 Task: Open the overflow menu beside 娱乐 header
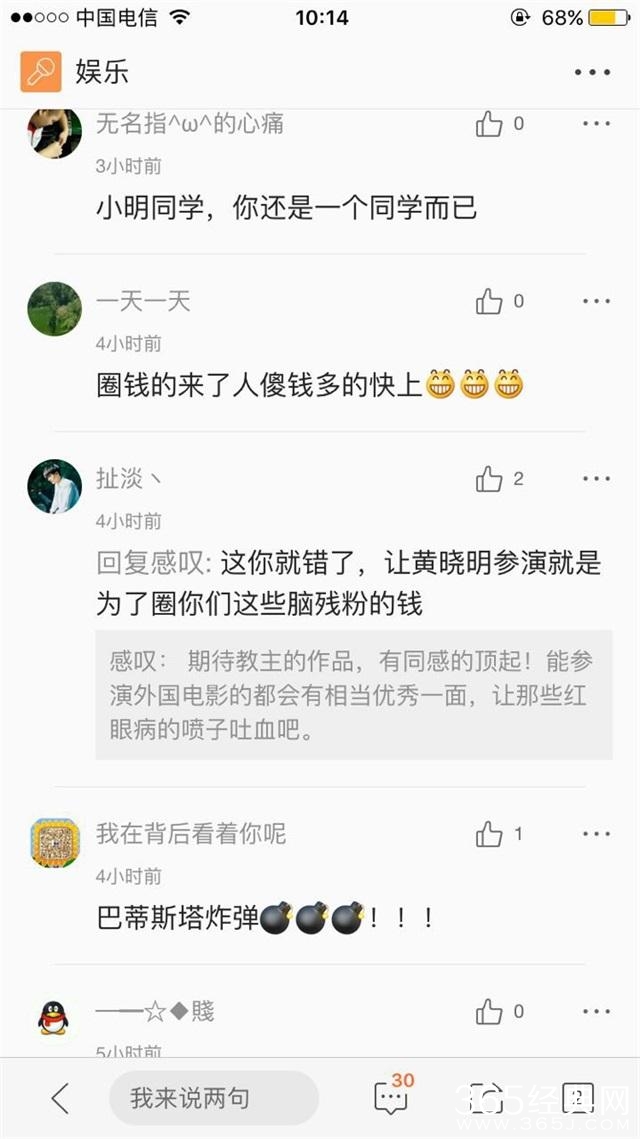coord(592,72)
